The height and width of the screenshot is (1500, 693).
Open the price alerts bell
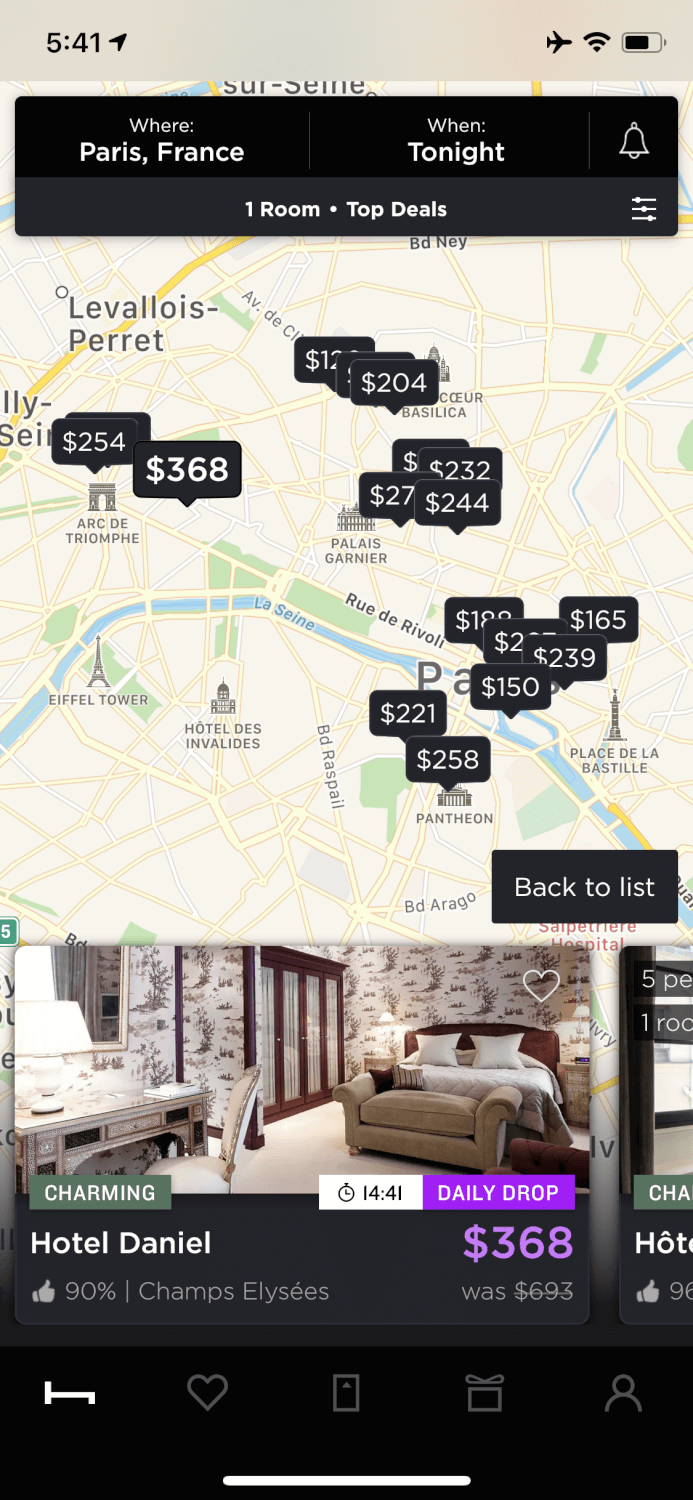tap(634, 142)
